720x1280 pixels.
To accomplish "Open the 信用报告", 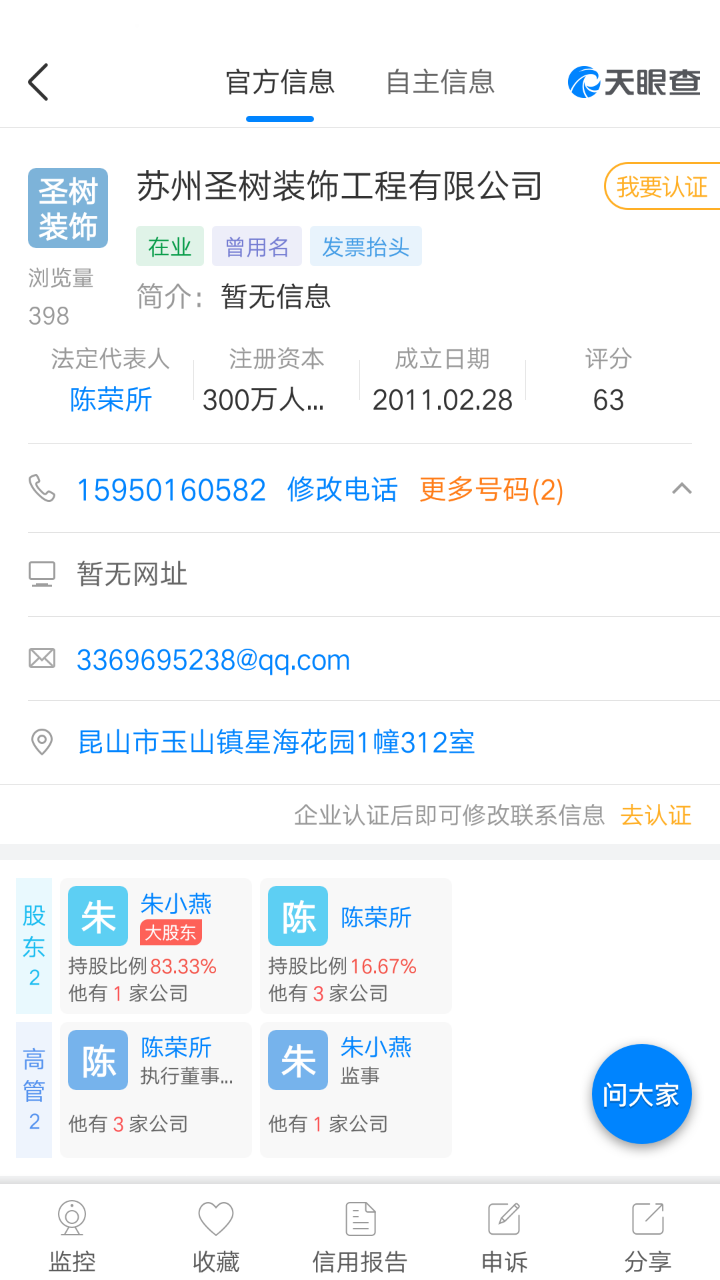I will click(x=360, y=1235).
